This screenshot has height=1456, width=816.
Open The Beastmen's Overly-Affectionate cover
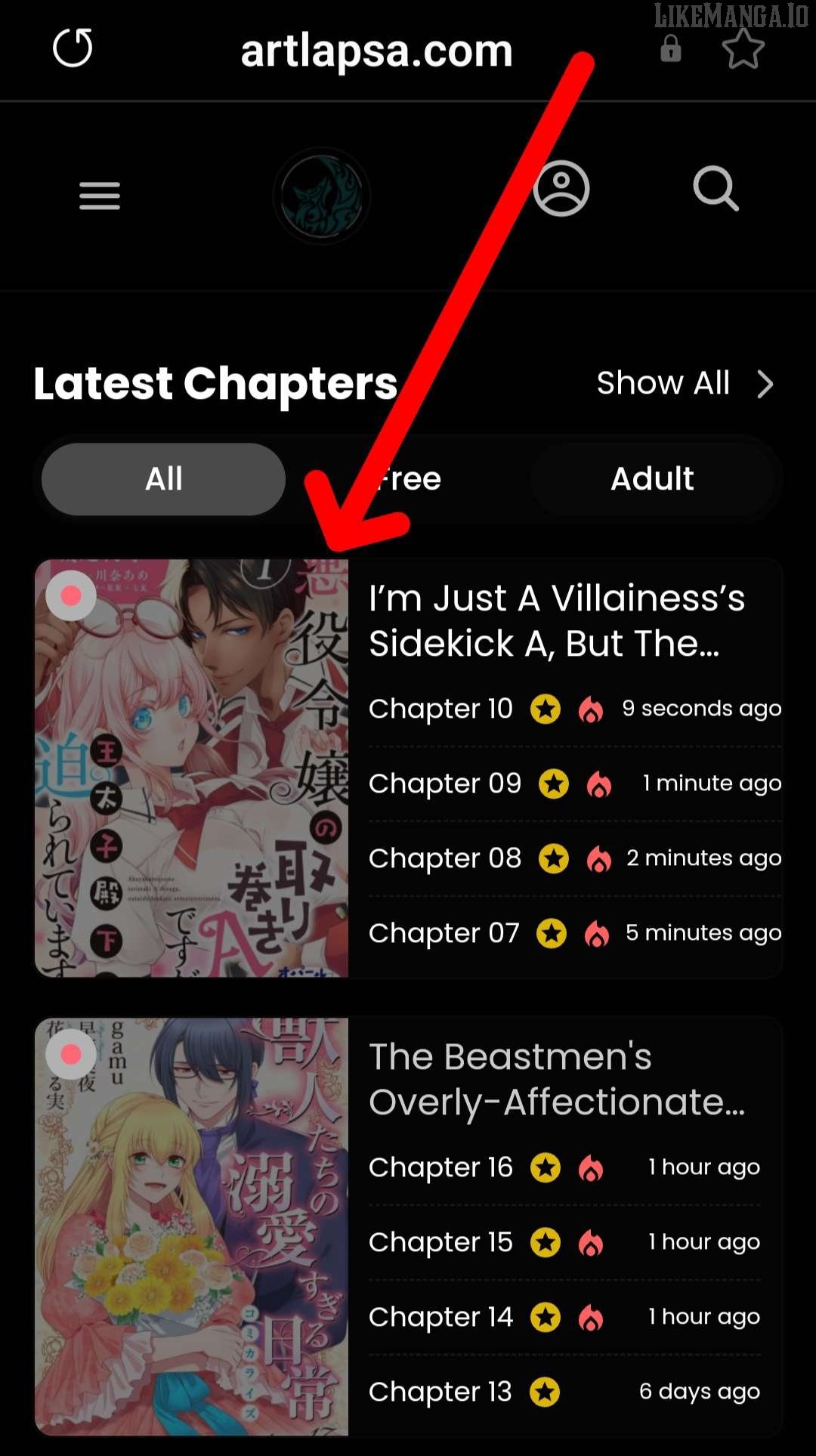point(191,1226)
